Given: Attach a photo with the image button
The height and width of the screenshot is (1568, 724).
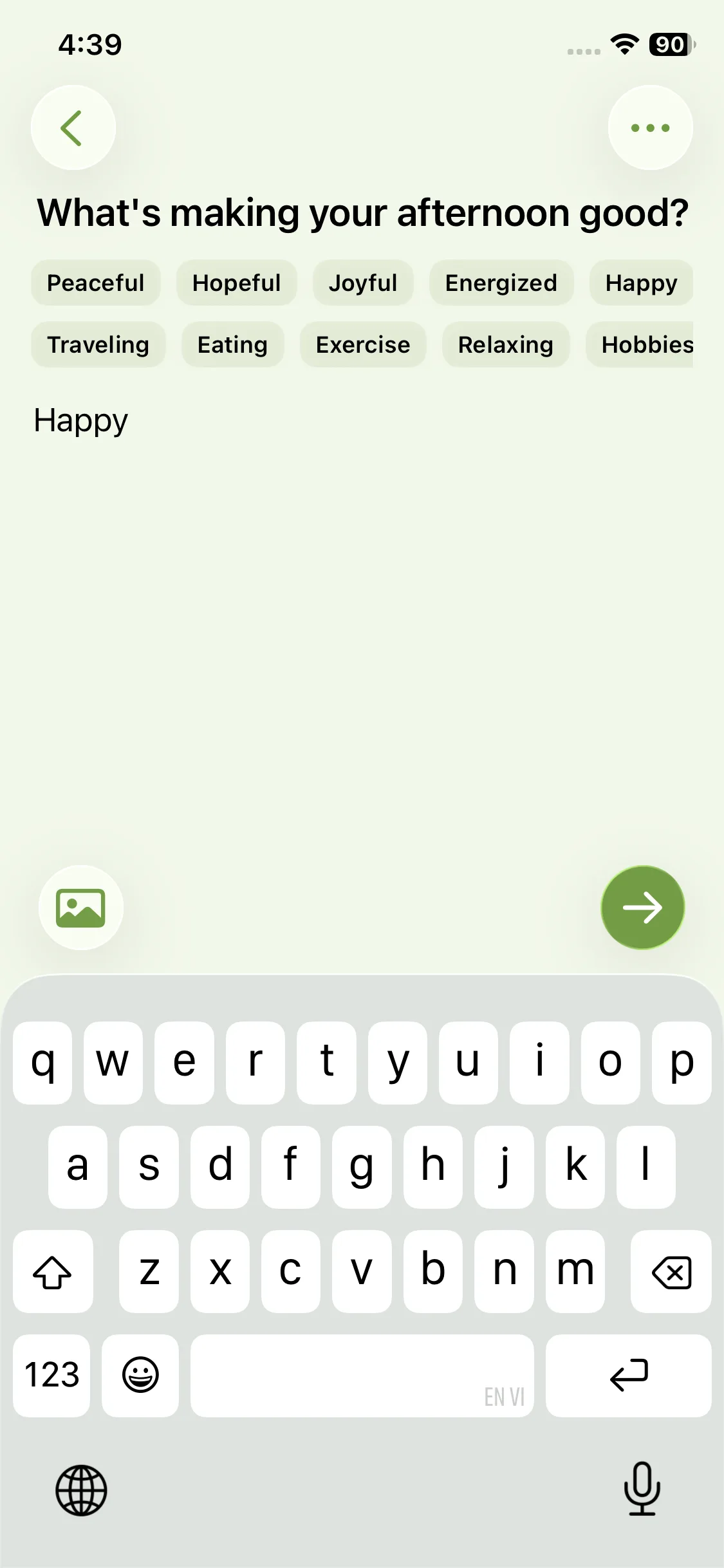Looking at the screenshot, I should [80, 908].
